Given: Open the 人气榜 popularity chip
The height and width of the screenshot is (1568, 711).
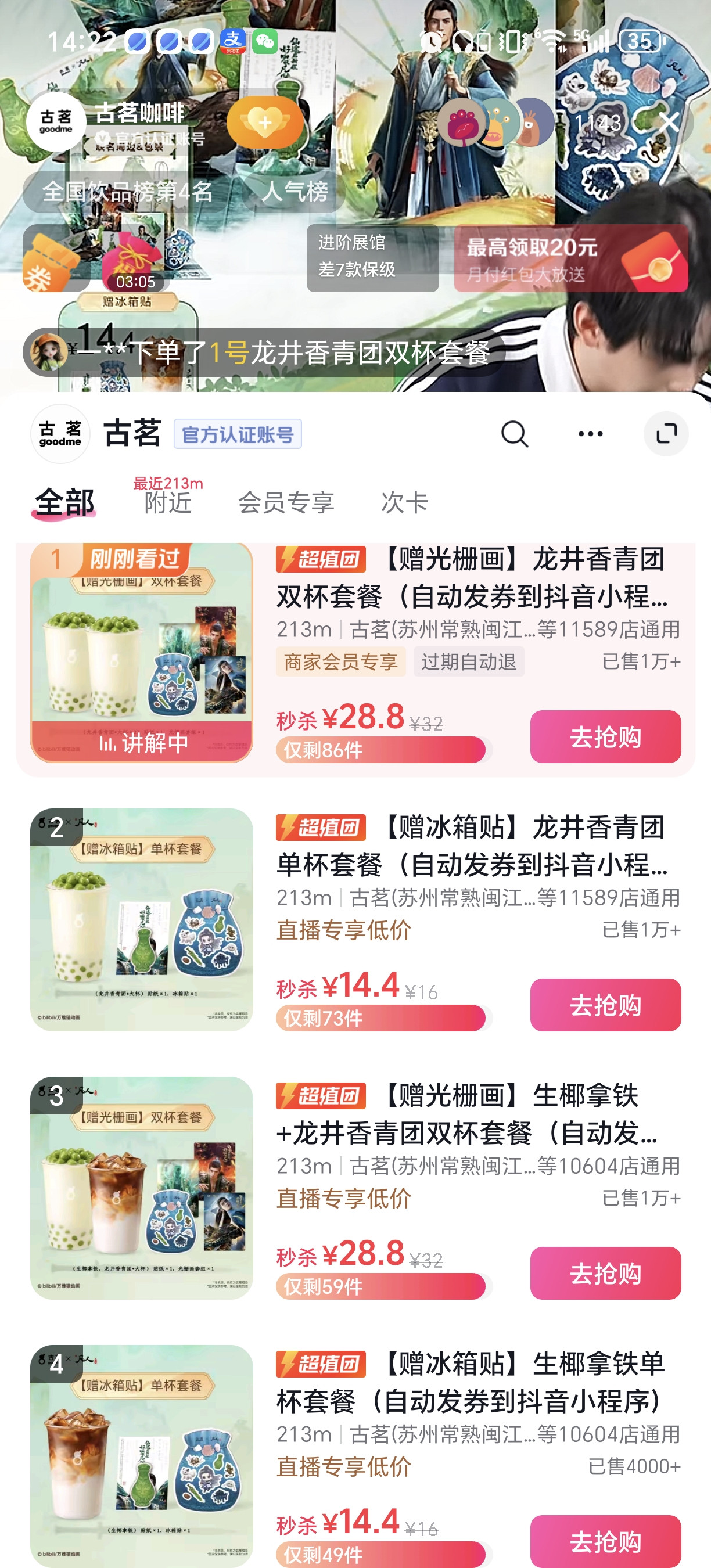Looking at the screenshot, I should [x=295, y=192].
